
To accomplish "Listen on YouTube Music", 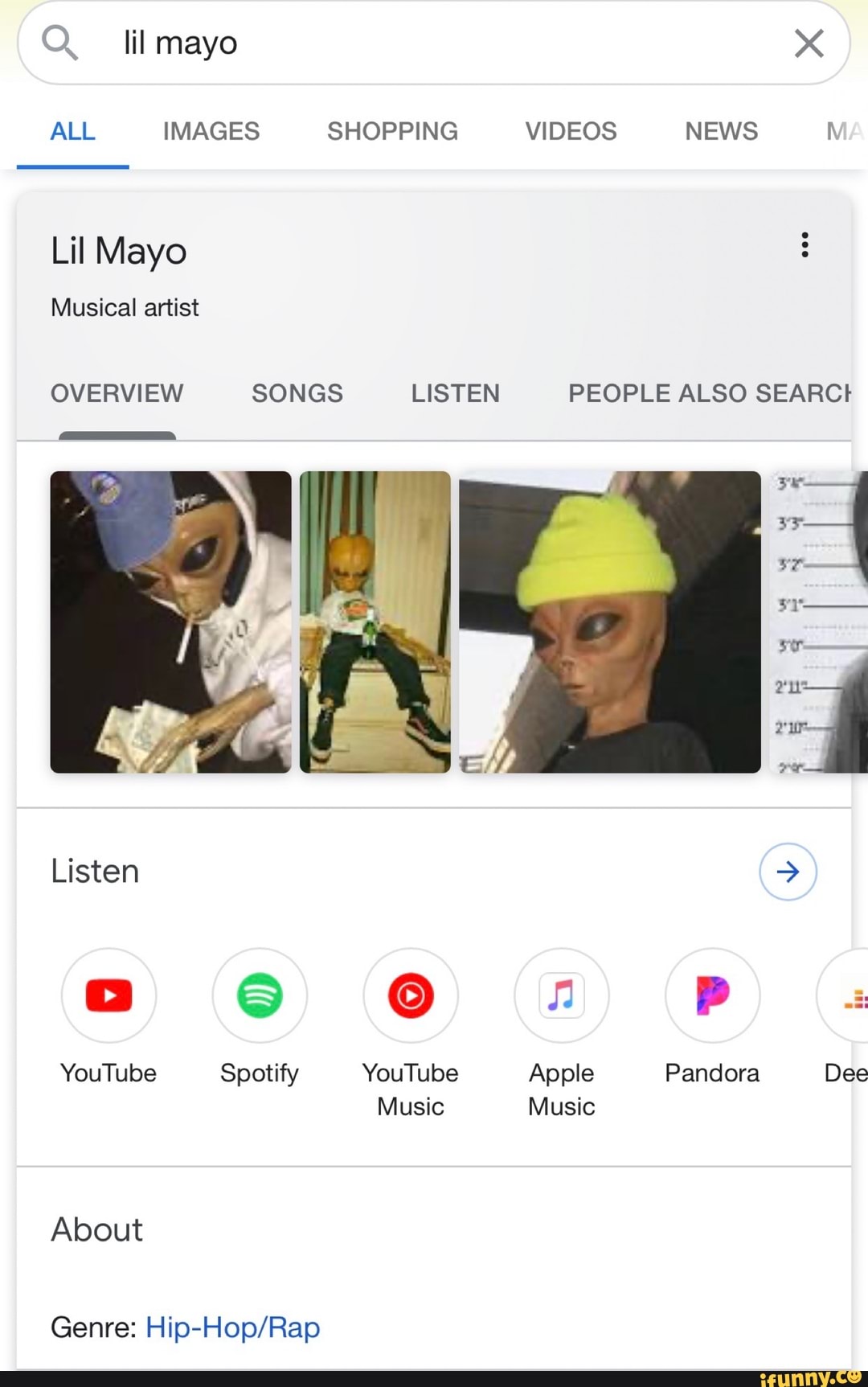I will point(410,995).
